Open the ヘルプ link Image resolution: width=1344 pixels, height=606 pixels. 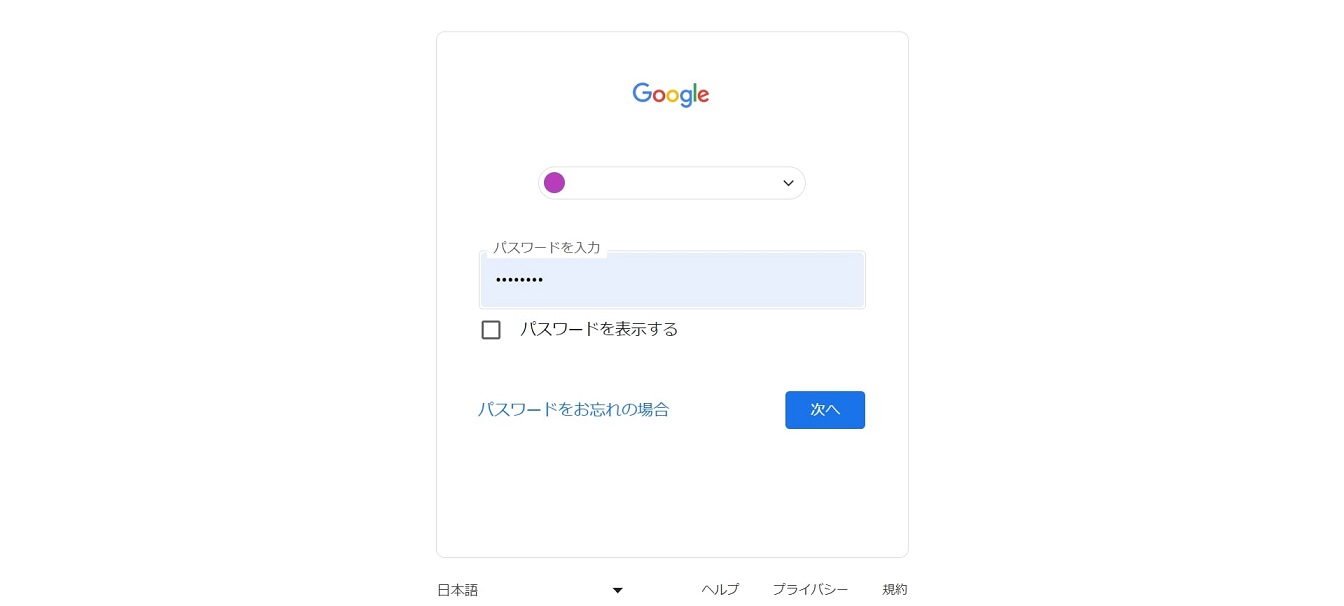pos(720,590)
